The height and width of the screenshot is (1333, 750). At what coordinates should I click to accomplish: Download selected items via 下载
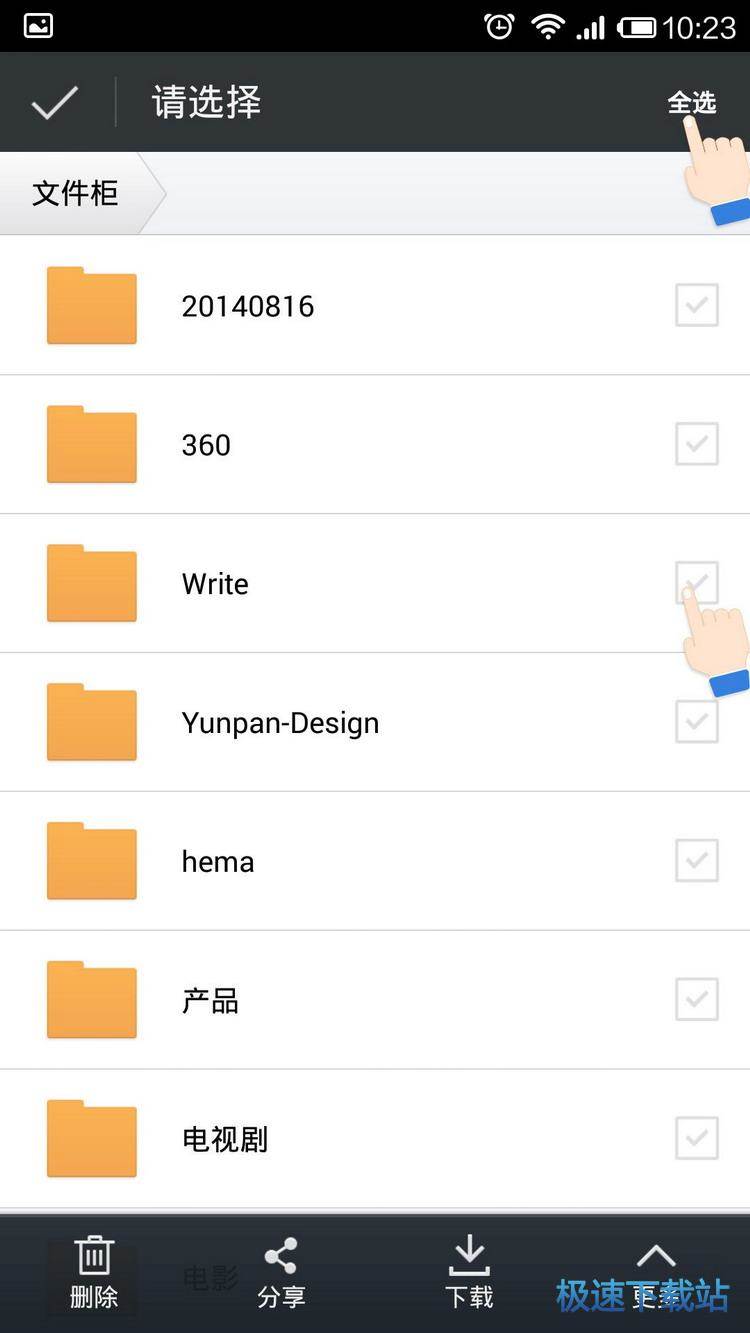click(x=469, y=1273)
